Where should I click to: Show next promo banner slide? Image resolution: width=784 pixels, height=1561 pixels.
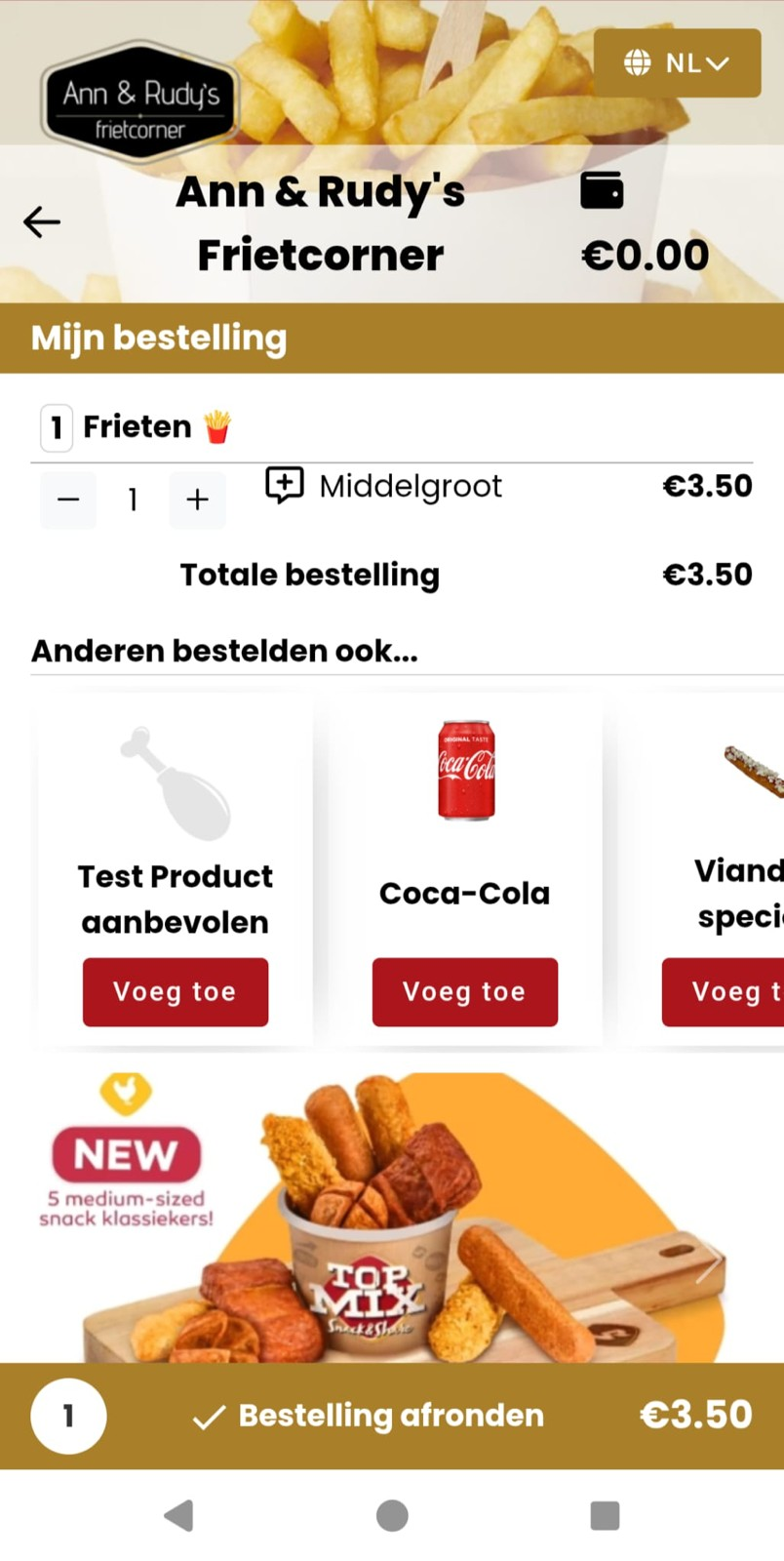click(x=709, y=1264)
